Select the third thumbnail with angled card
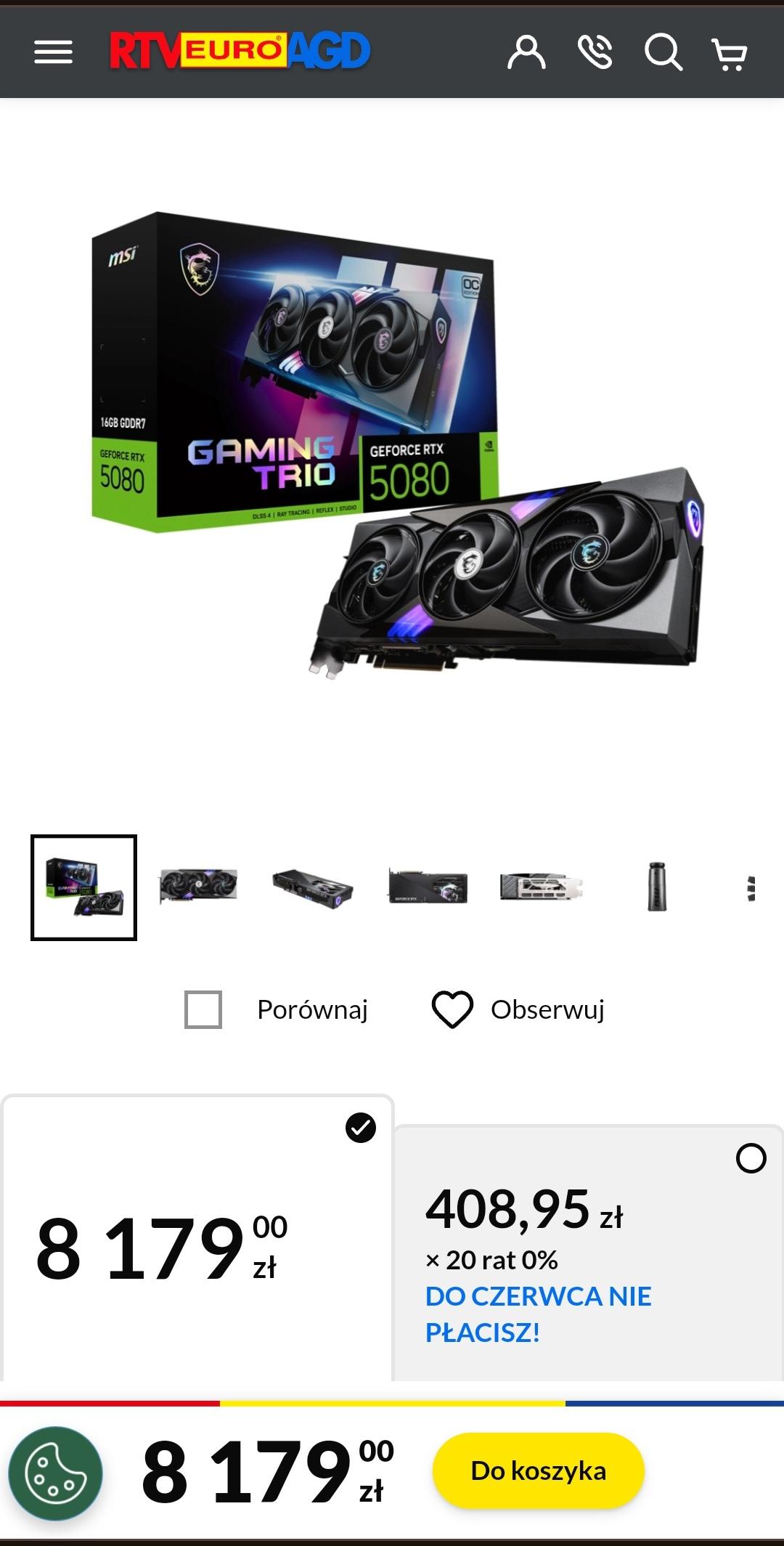Image resolution: width=784 pixels, height=1546 pixels. (x=312, y=887)
